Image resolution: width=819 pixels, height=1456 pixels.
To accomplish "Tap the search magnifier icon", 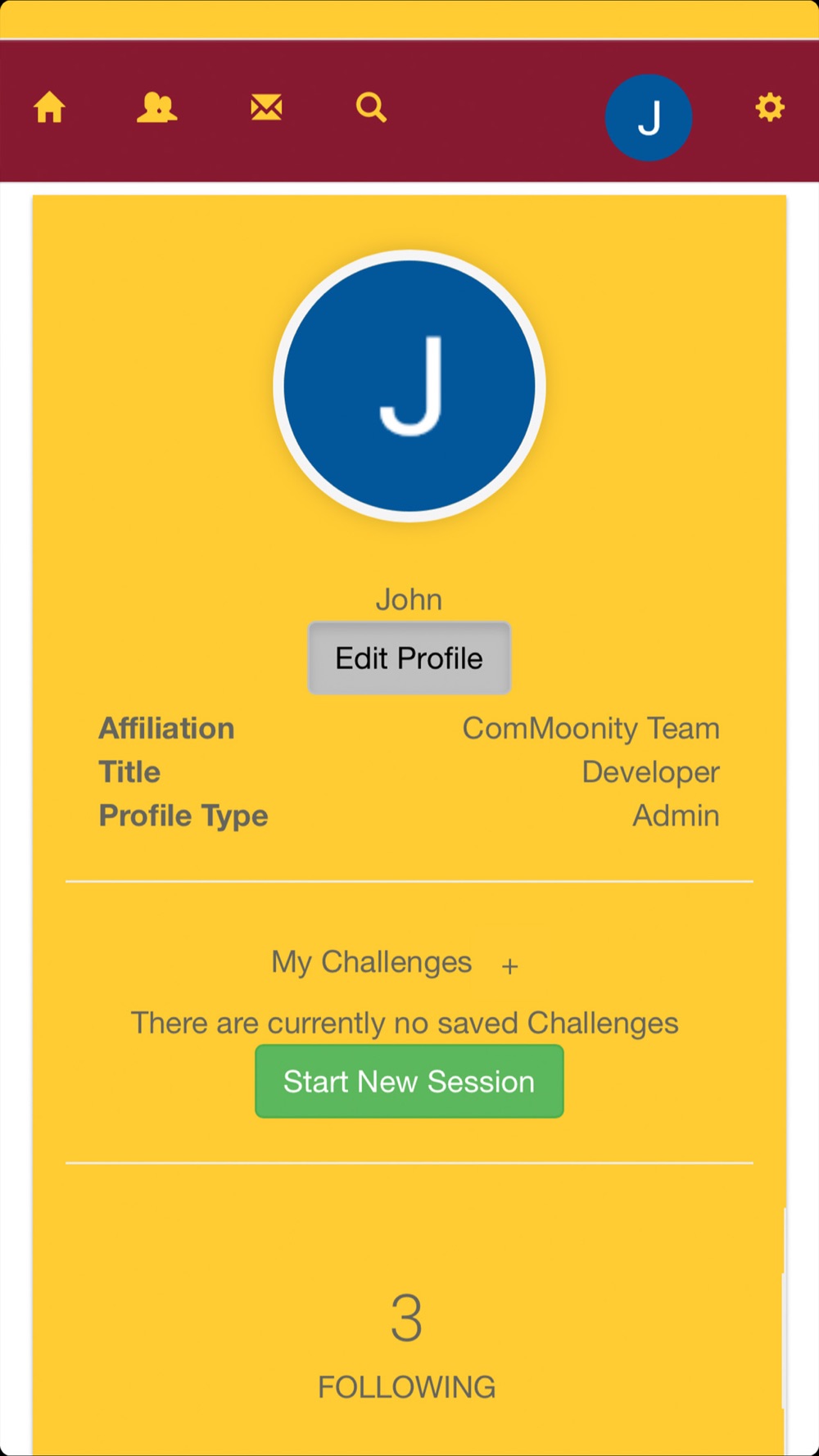I will (371, 107).
